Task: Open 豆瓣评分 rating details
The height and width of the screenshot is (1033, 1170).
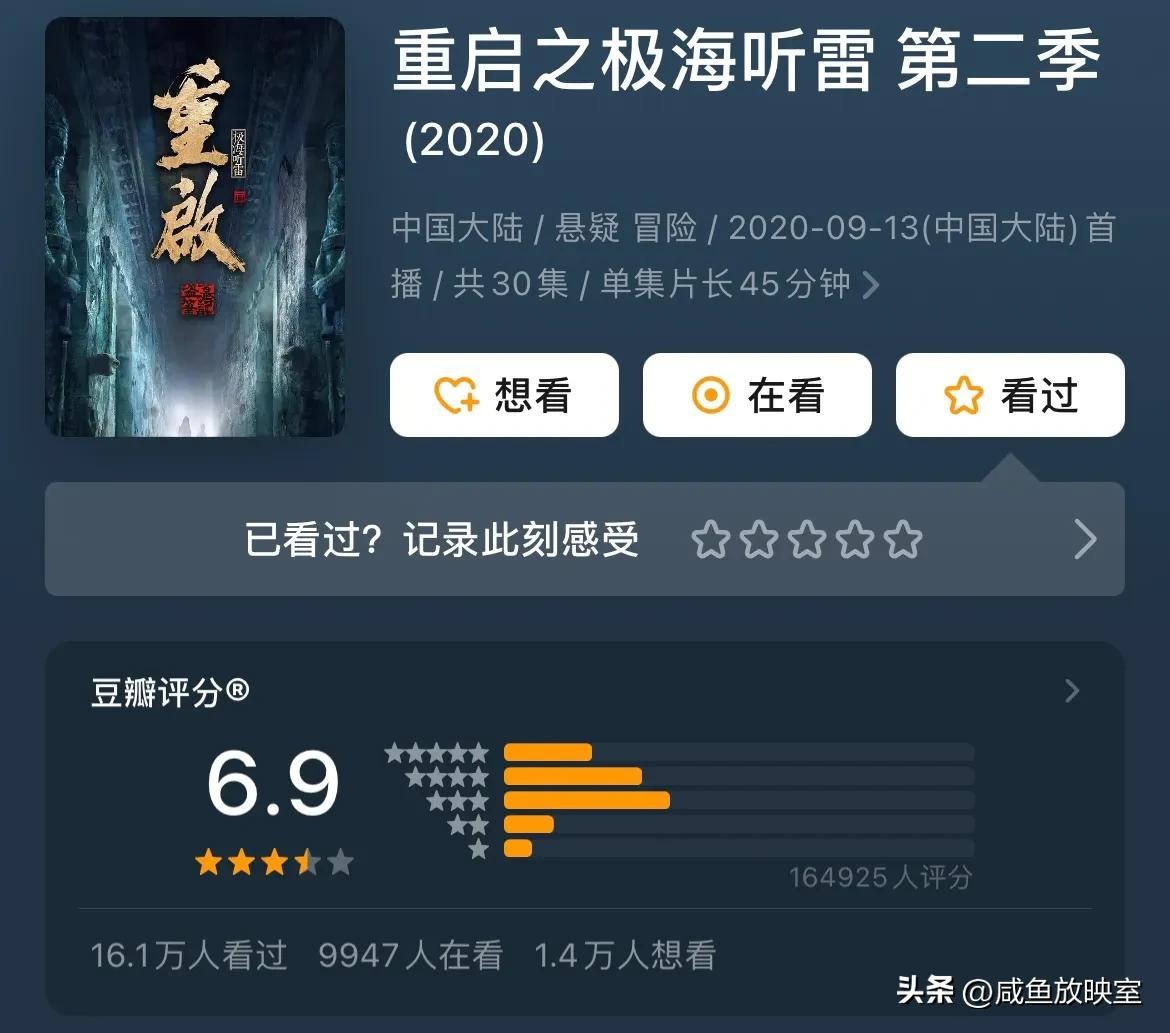Action: click(x=1072, y=691)
